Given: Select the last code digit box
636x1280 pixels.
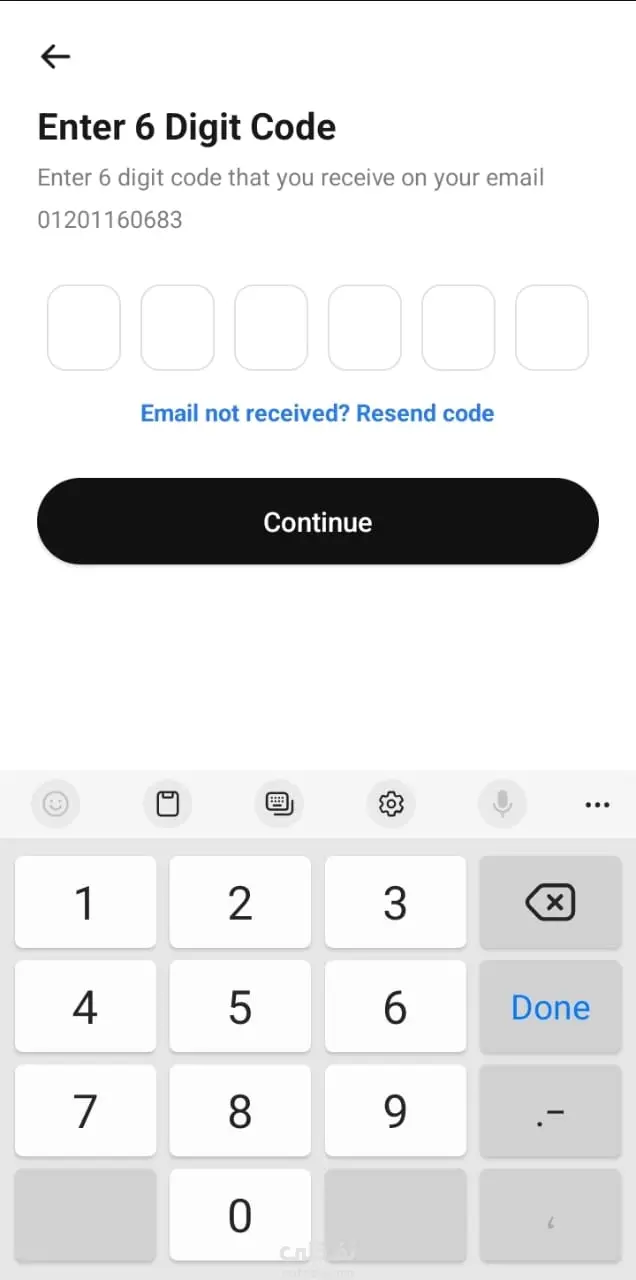Looking at the screenshot, I should tap(551, 328).
